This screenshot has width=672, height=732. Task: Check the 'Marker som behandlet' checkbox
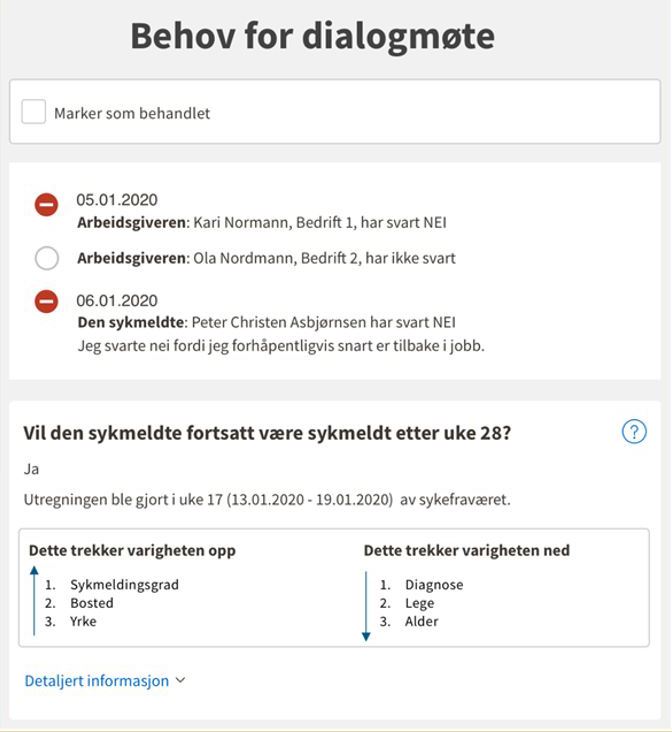34,112
